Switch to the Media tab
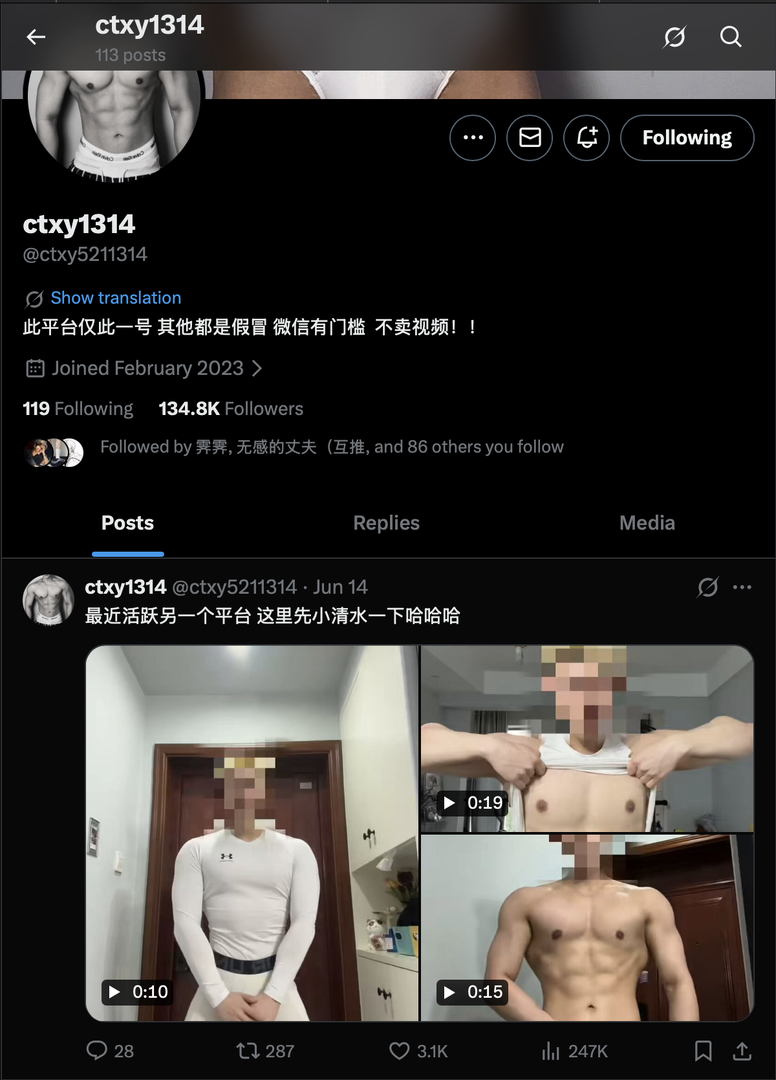 coord(647,523)
